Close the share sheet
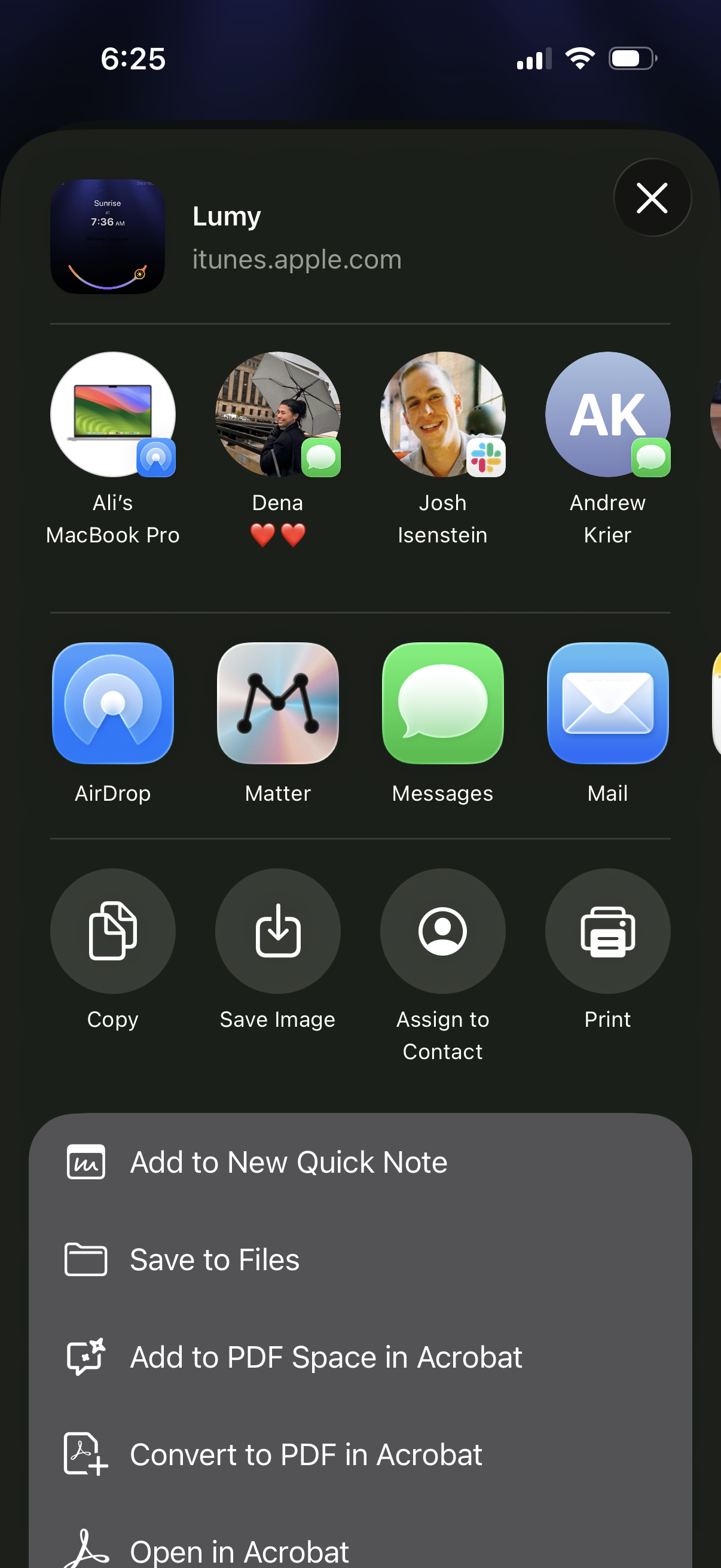 [x=652, y=198]
